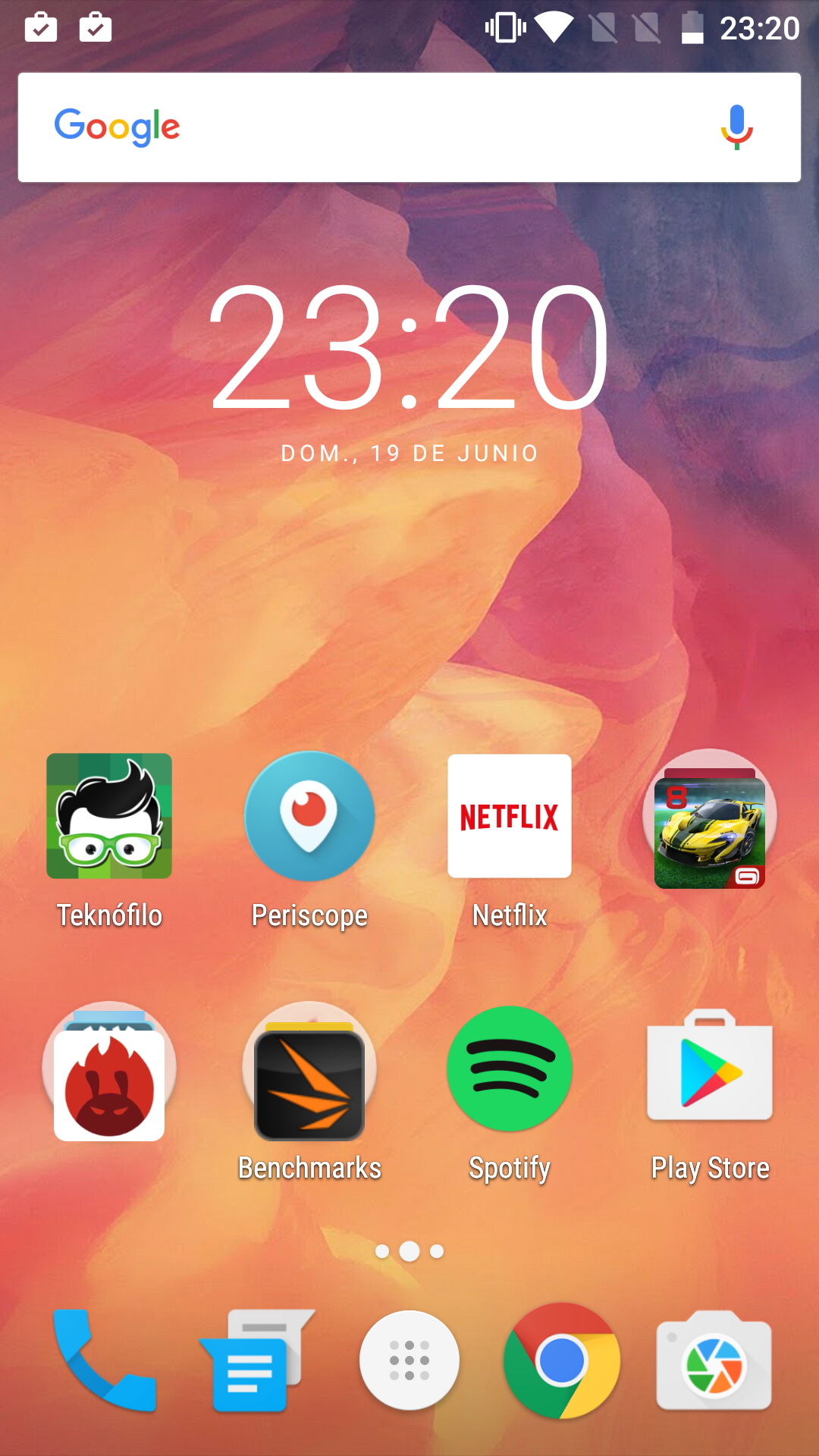
Task: Open the Play Store
Action: [710, 1069]
